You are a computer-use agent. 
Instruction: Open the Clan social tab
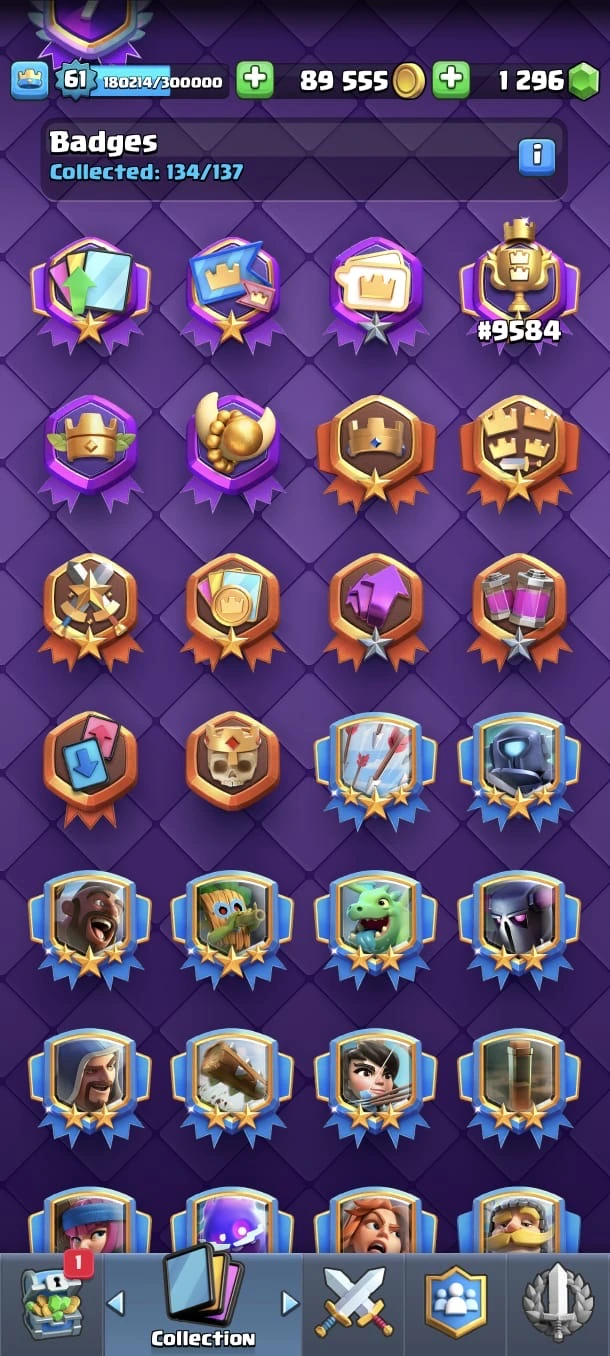tap(456, 1301)
